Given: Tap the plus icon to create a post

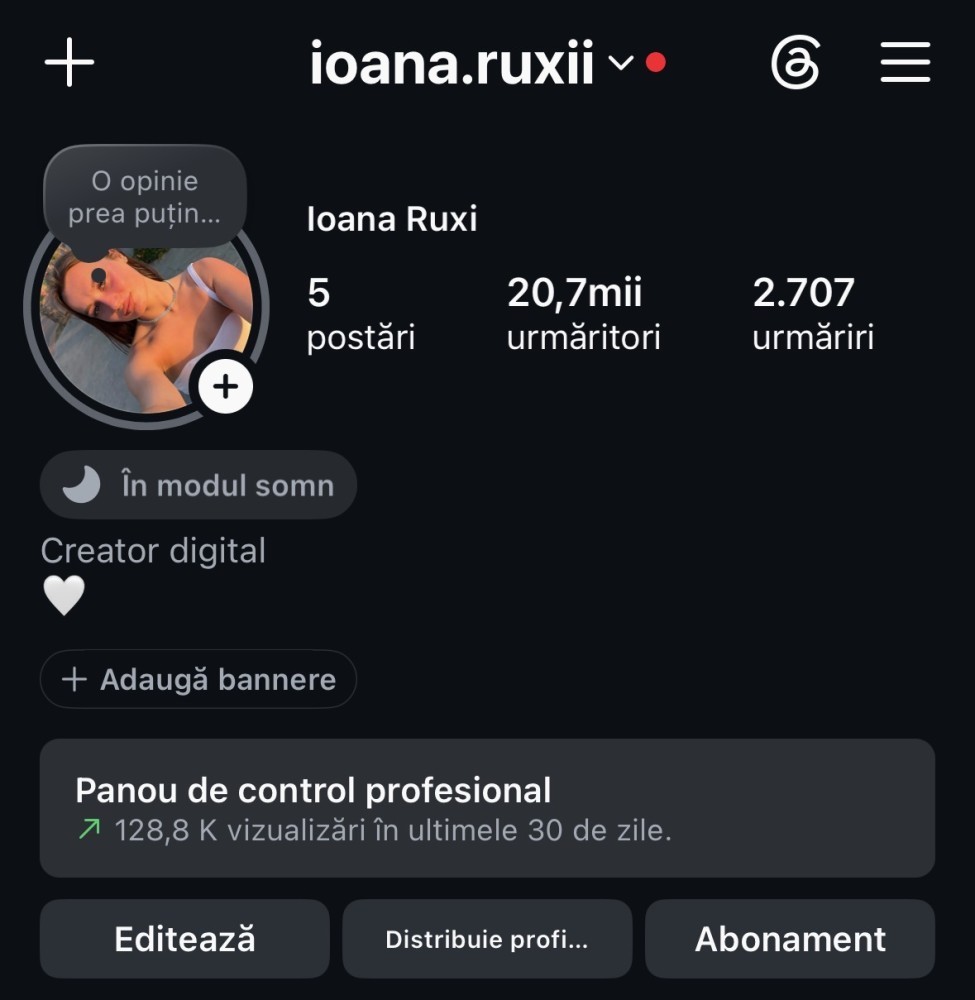Looking at the screenshot, I should click(x=70, y=62).
